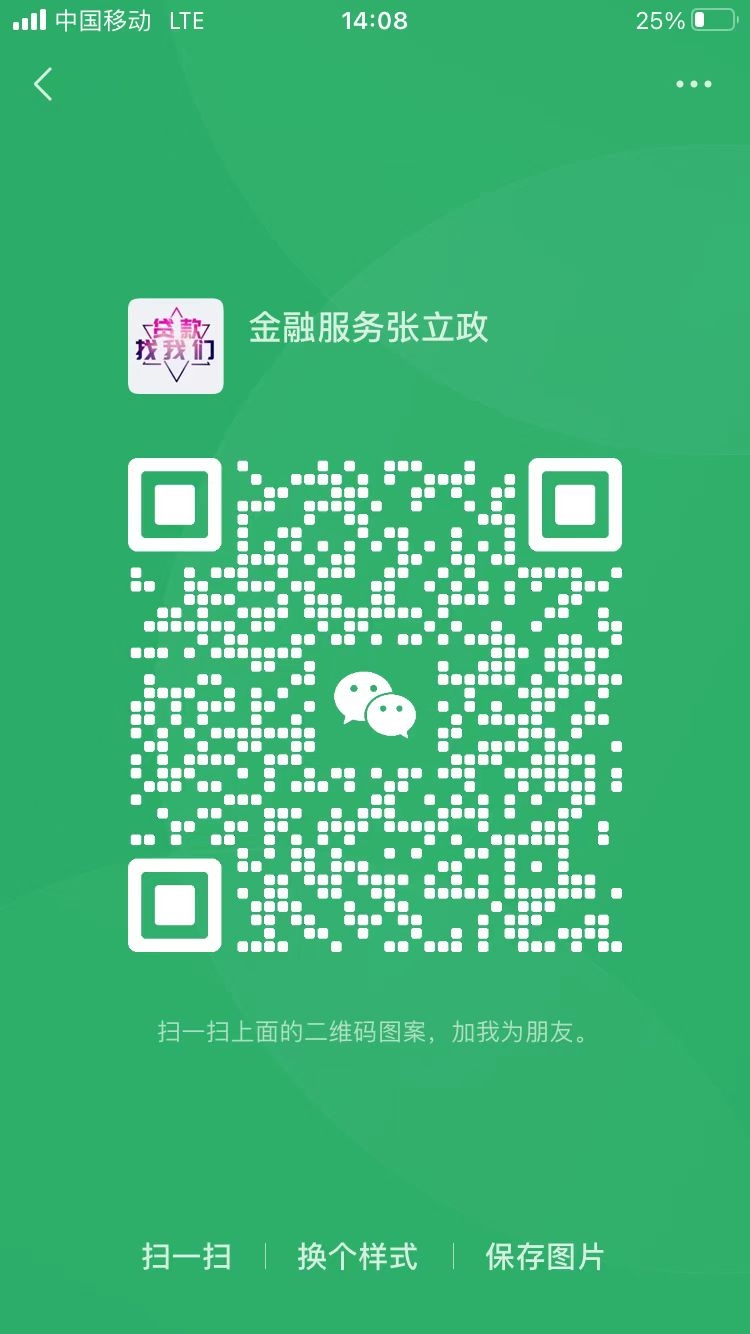Go back using the top-left arrow

tap(43, 85)
